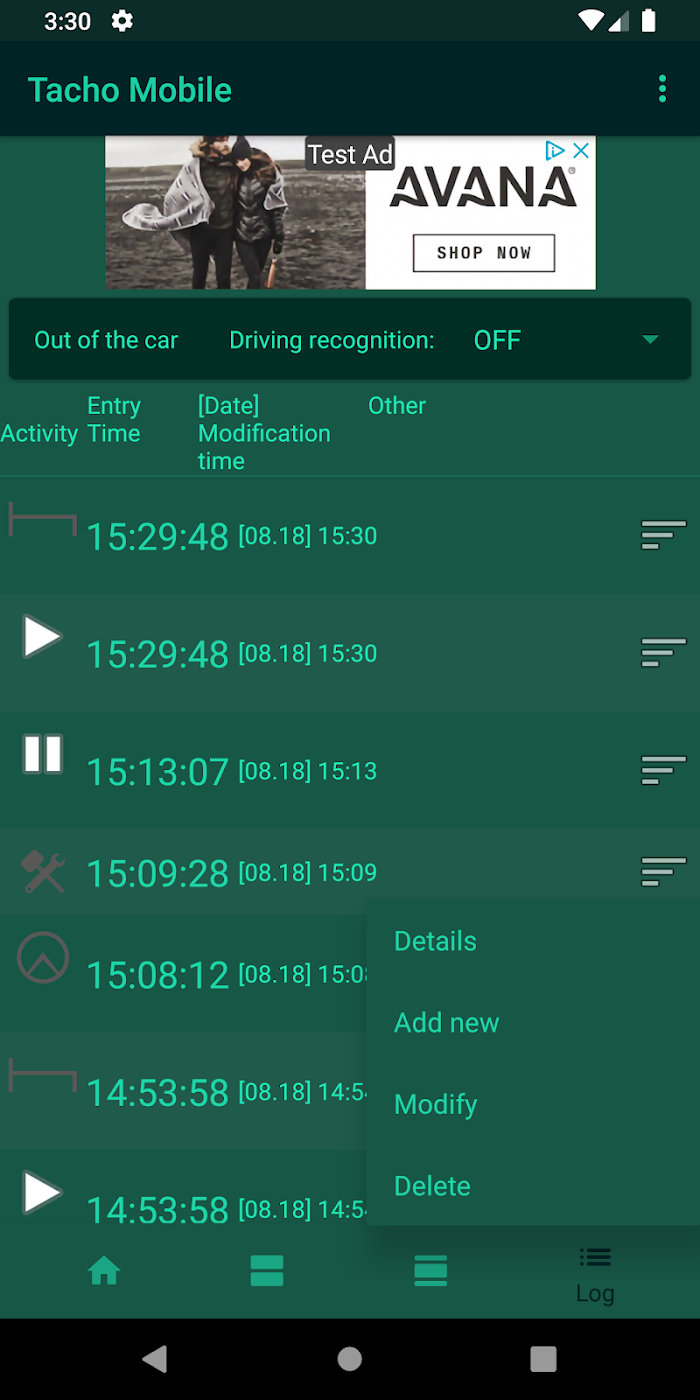The width and height of the screenshot is (700, 1400).
Task: Go back using system back button
Action: pos(155,1358)
